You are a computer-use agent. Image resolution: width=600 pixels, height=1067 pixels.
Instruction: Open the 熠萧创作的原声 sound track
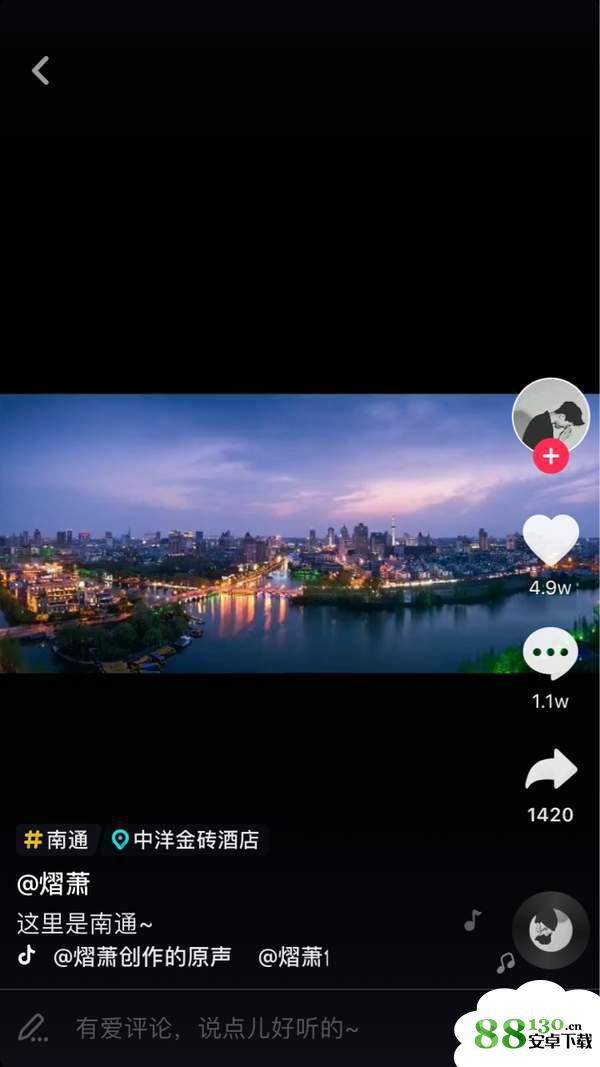pyautogui.click(x=142, y=957)
